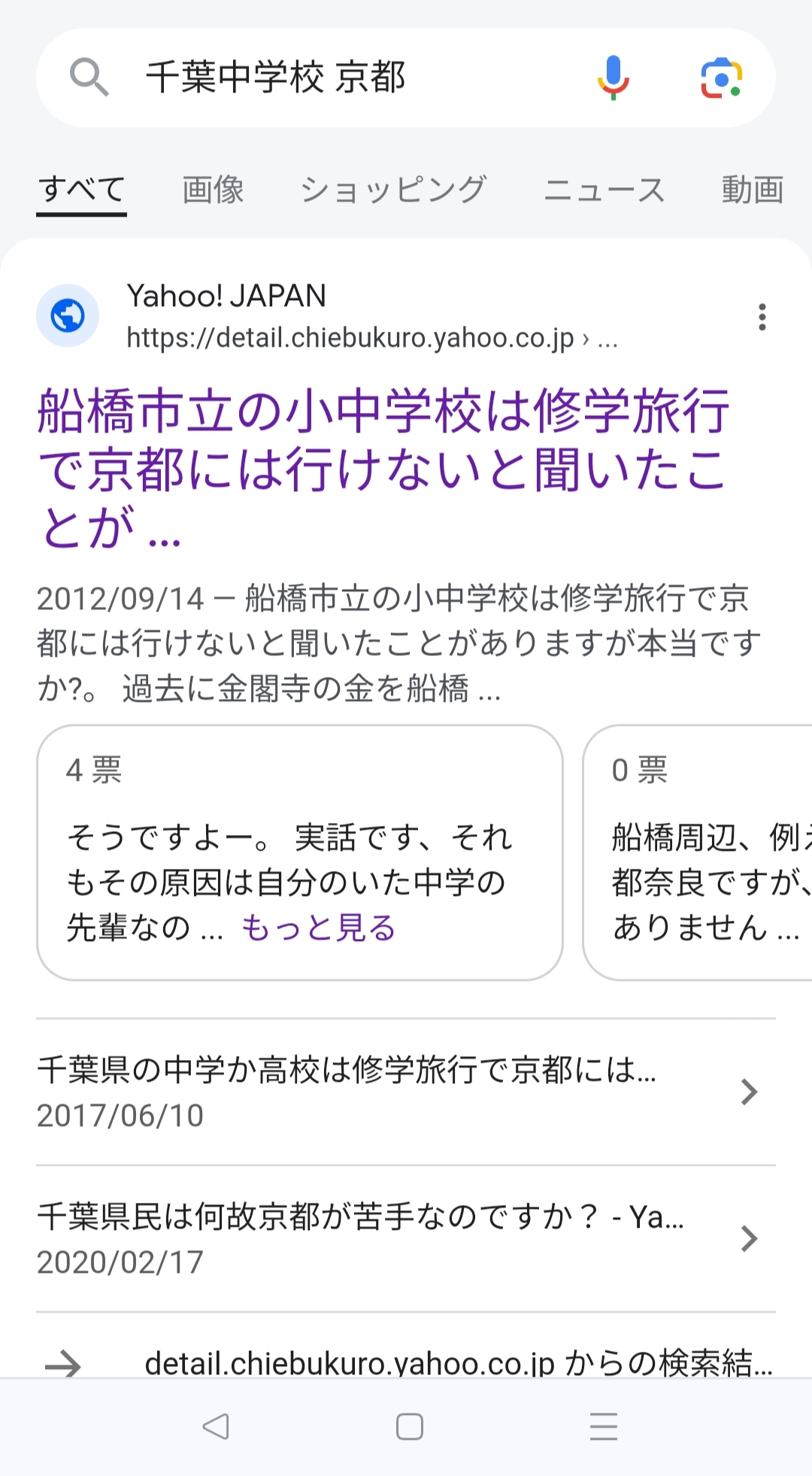Switch to the ニュース tab
This screenshot has width=812, height=1476.
(604, 190)
